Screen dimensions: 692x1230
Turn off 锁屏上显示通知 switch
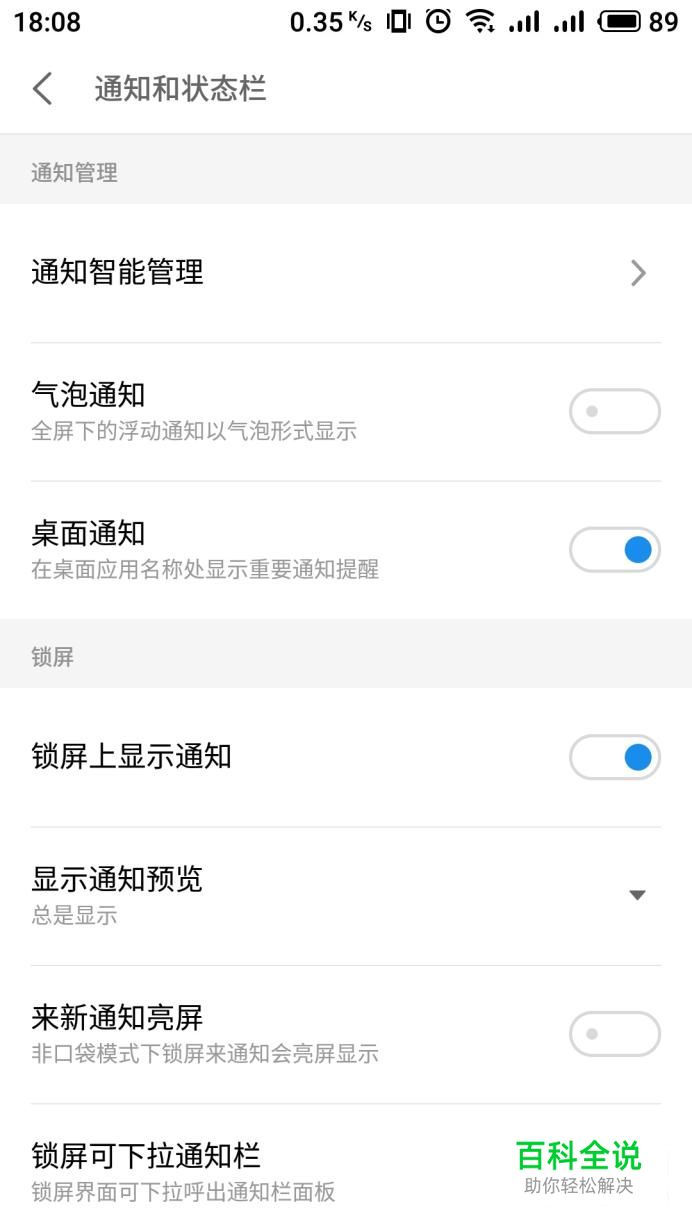(614, 757)
